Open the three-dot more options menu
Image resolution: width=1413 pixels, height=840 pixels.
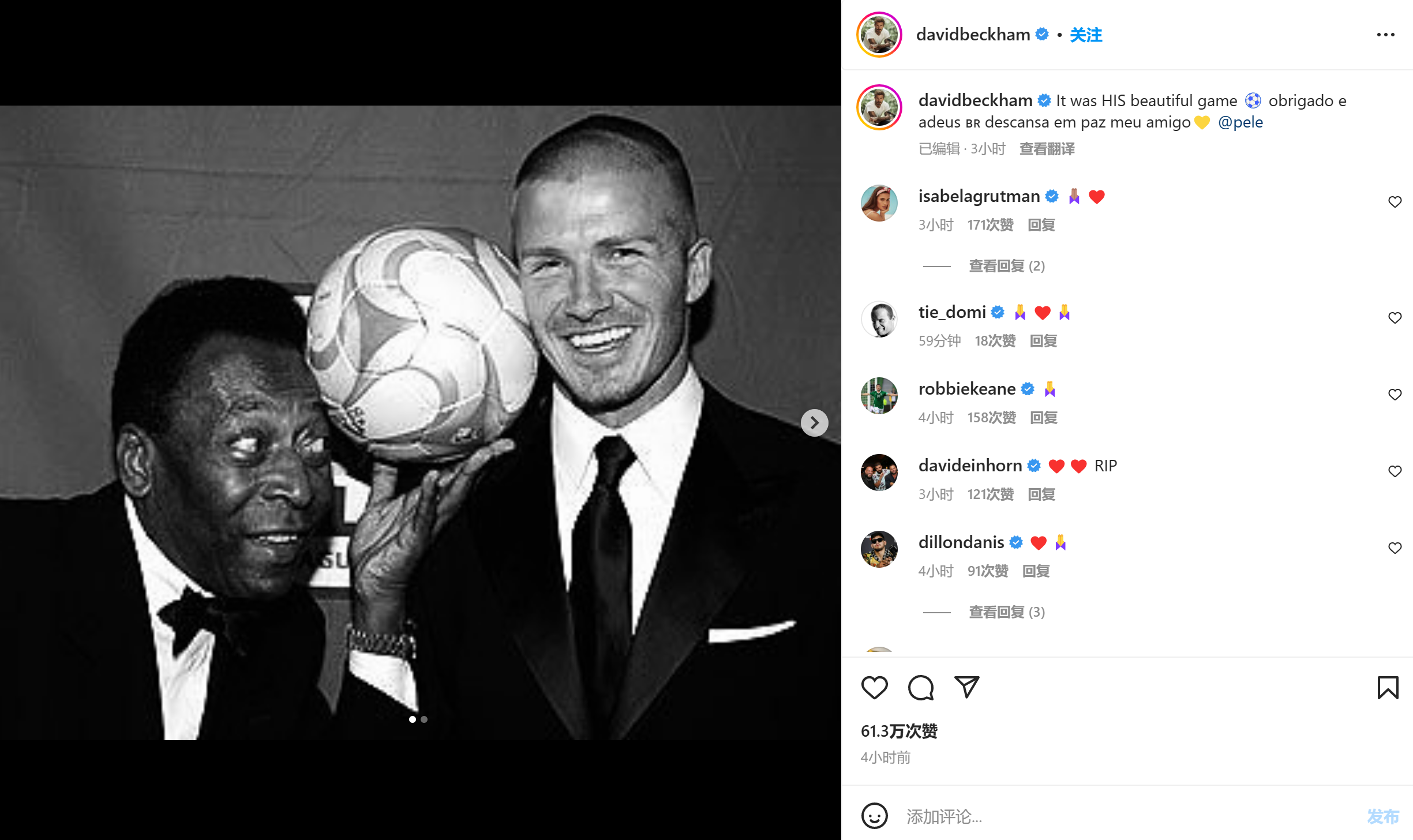(1385, 35)
